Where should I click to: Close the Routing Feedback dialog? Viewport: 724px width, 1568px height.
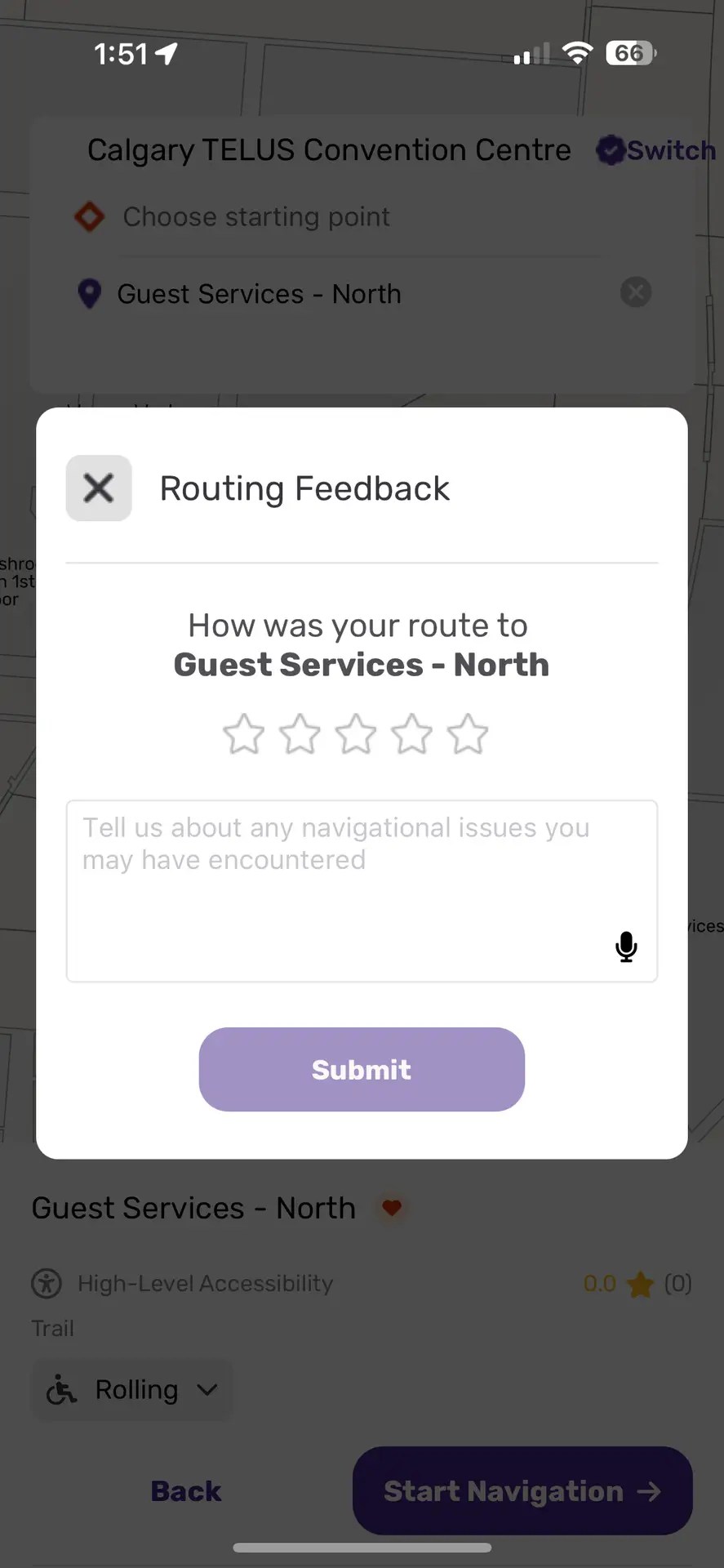click(99, 488)
